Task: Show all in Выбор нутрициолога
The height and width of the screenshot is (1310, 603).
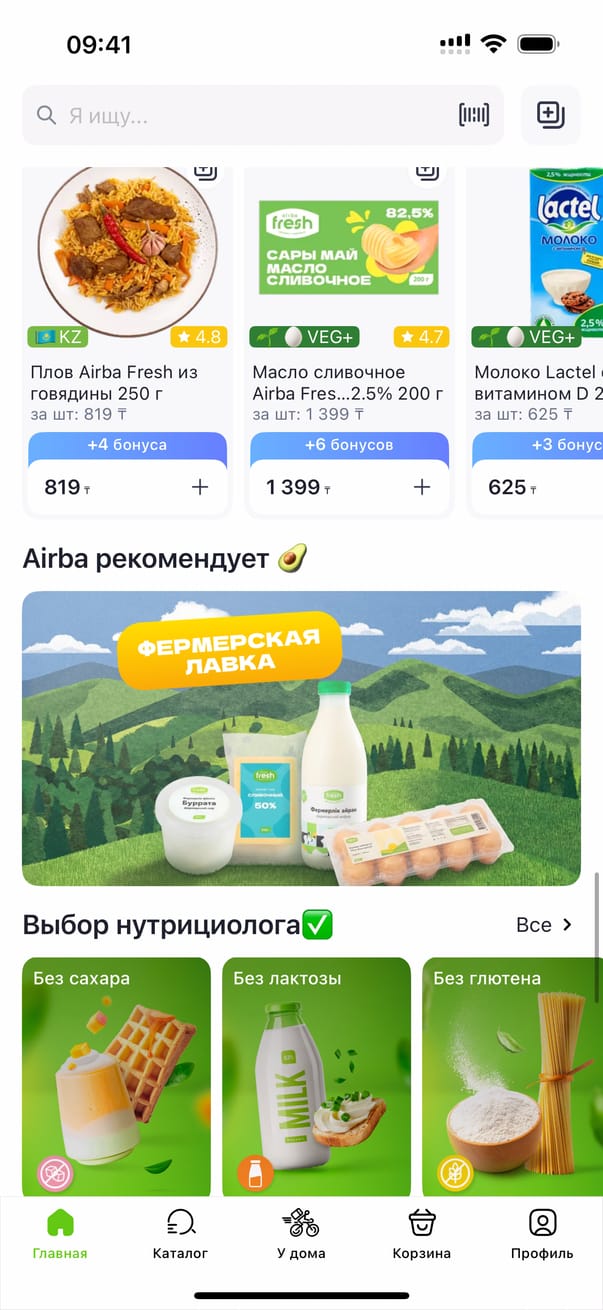Action: click(544, 925)
